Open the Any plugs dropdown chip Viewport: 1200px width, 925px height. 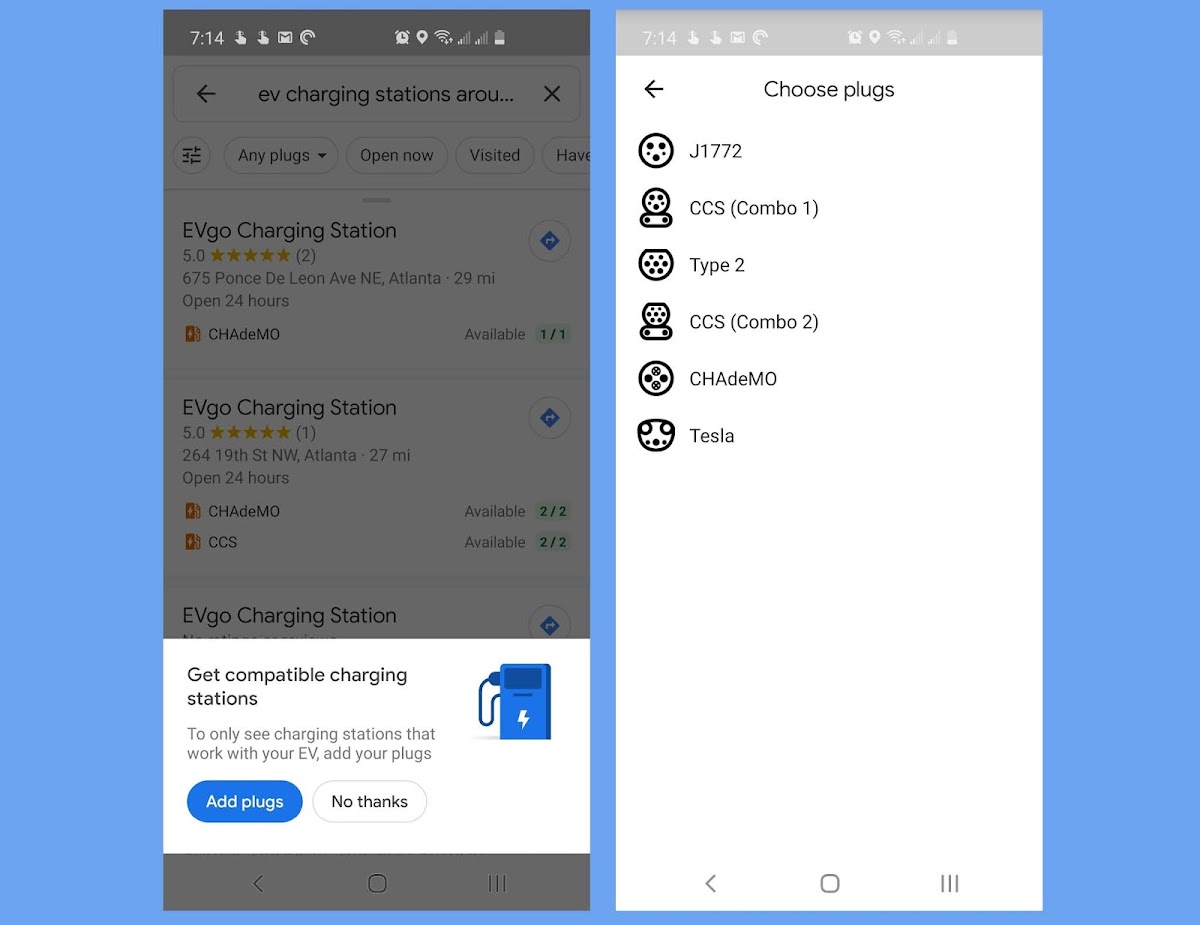(x=281, y=155)
